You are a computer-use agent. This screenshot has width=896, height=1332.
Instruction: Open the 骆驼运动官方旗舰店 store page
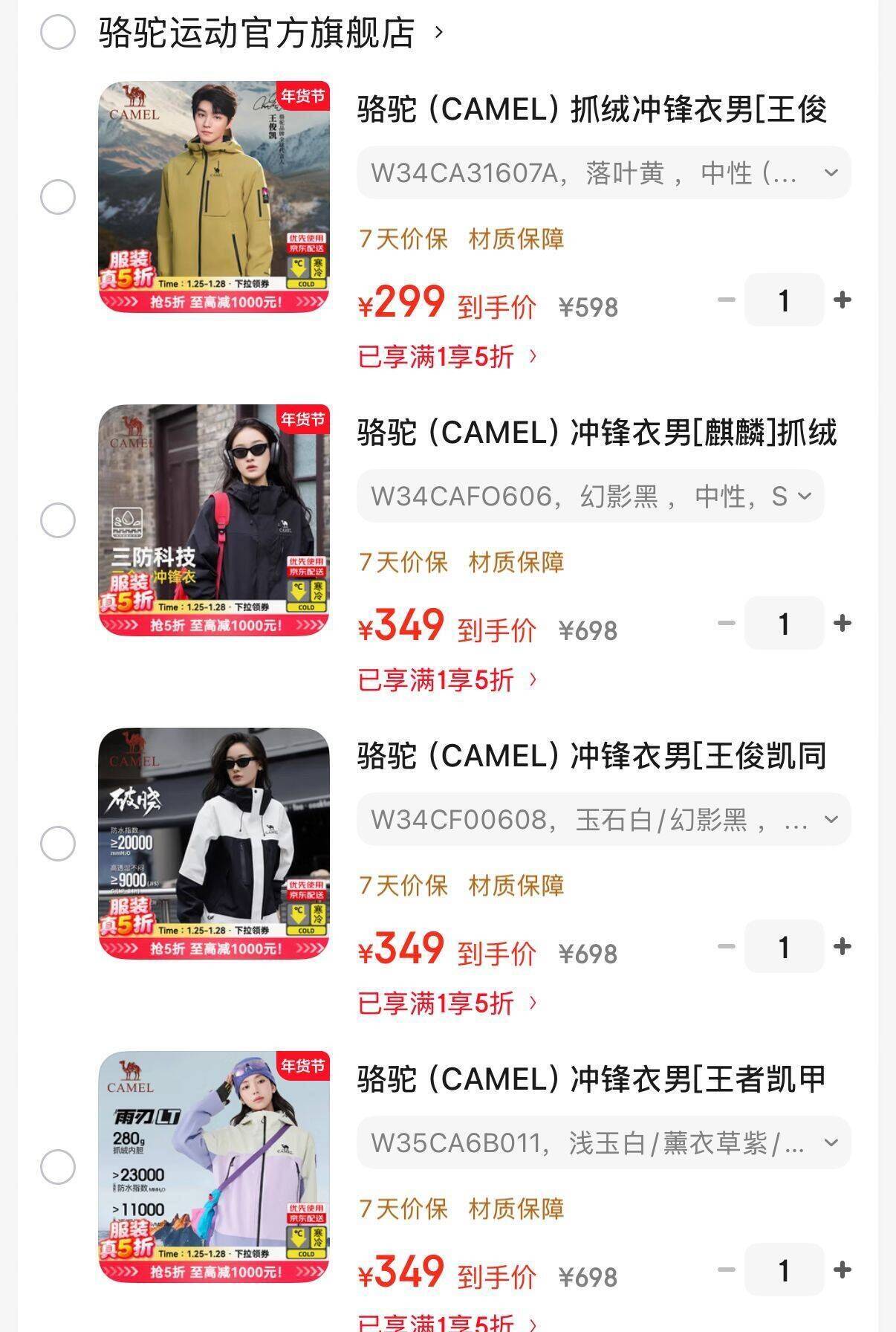click(256, 33)
